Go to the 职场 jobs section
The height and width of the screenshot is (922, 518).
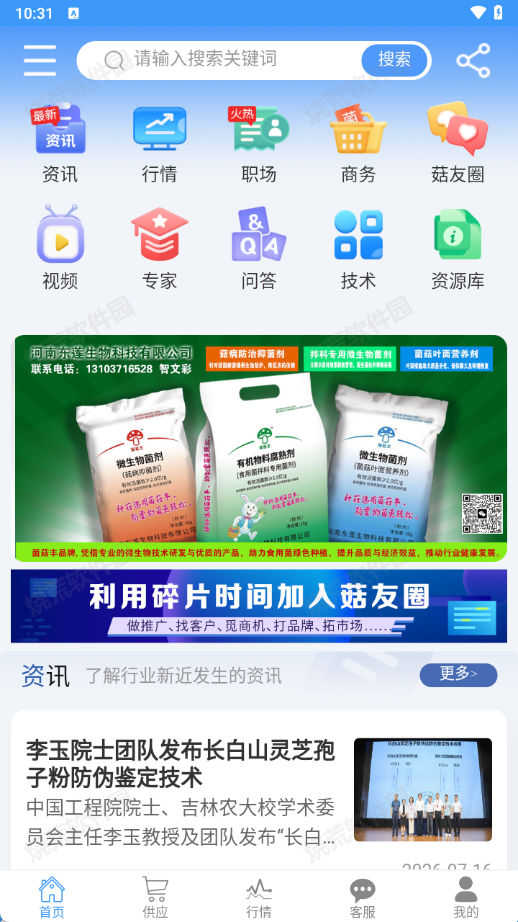[259, 145]
